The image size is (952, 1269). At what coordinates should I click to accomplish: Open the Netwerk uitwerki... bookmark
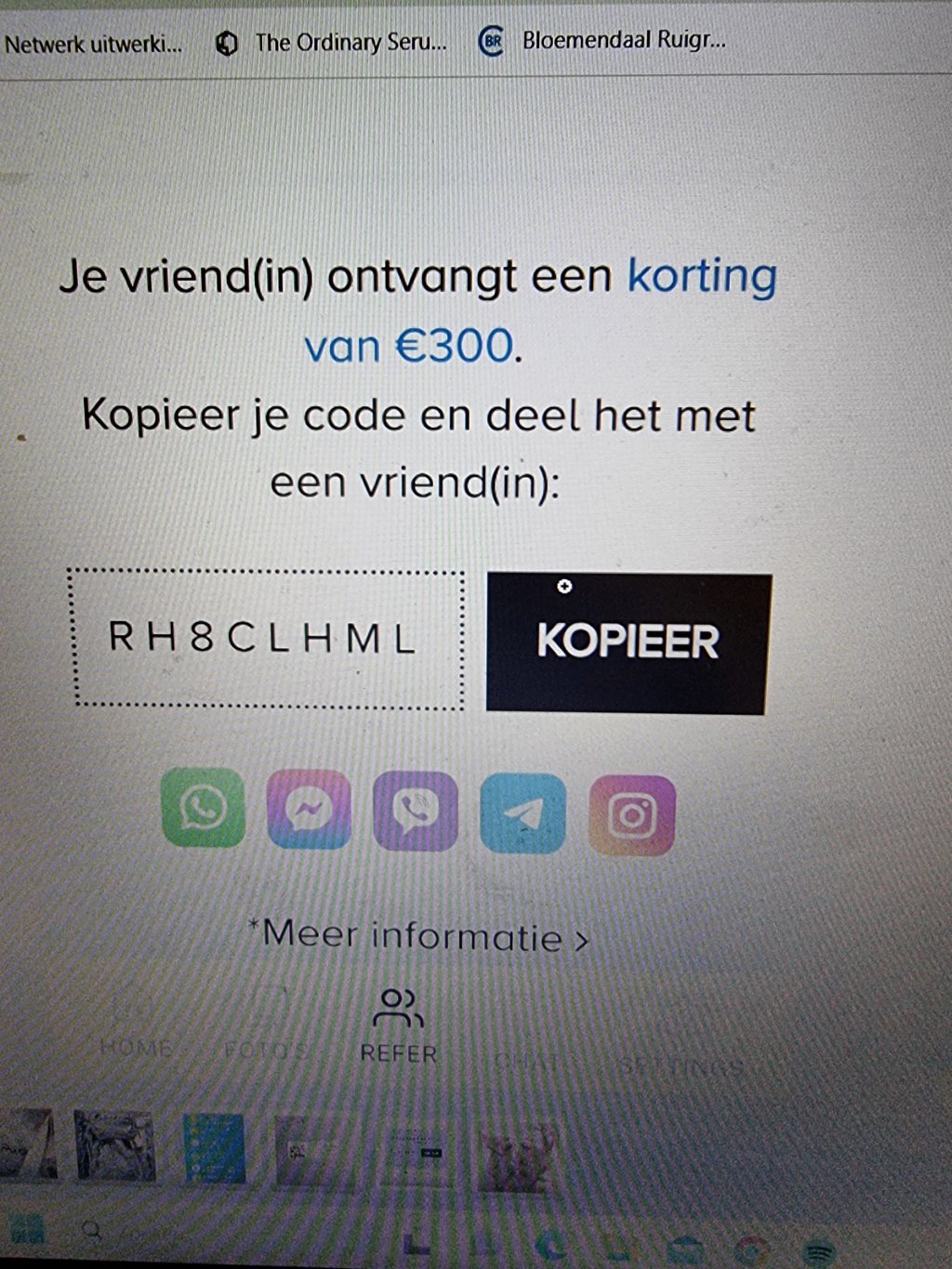[93, 44]
